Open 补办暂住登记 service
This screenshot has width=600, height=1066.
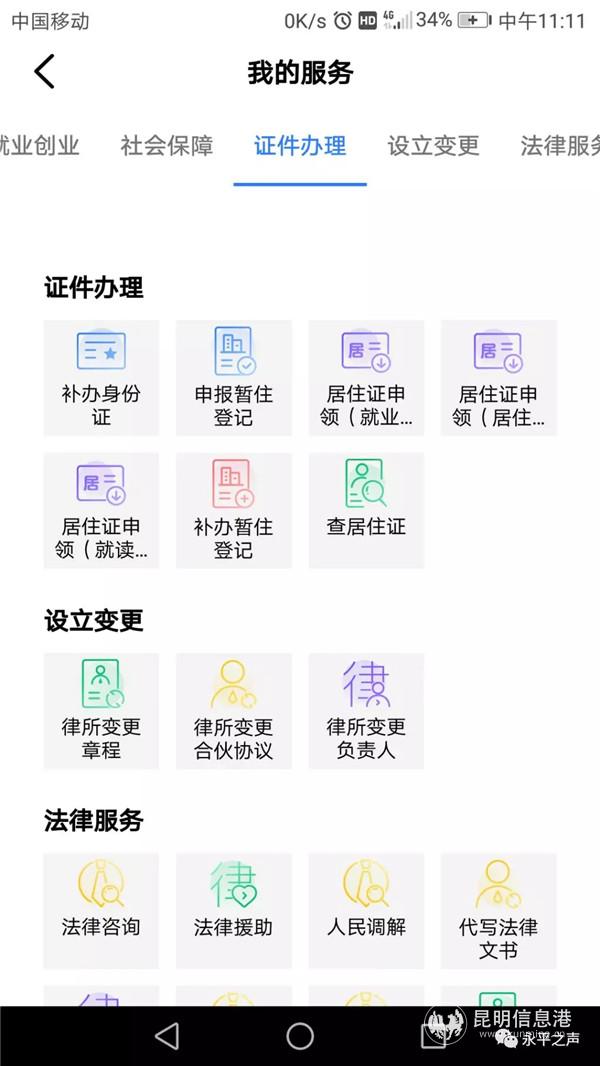click(234, 511)
